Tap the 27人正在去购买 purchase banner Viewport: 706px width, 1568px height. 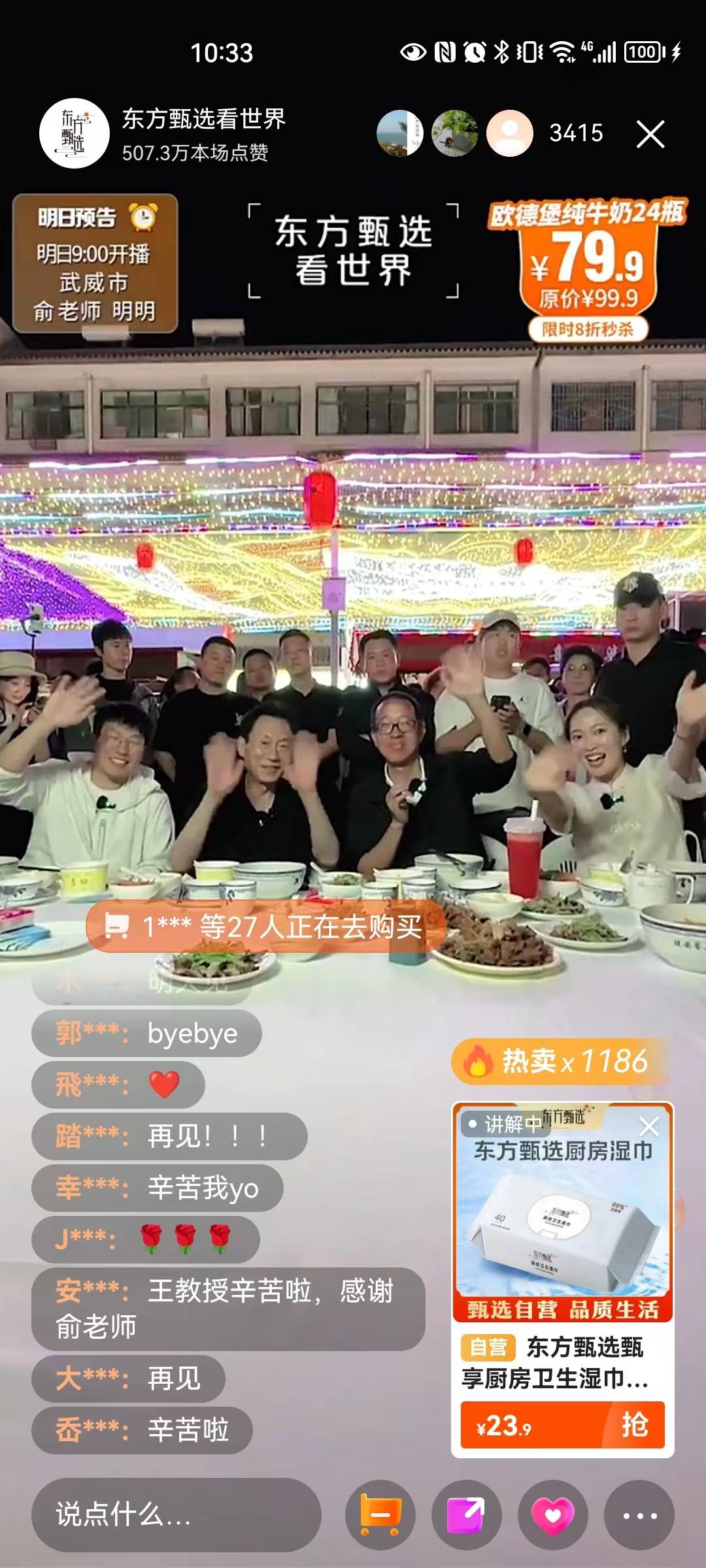pyautogui.click(x=267, y=926)
